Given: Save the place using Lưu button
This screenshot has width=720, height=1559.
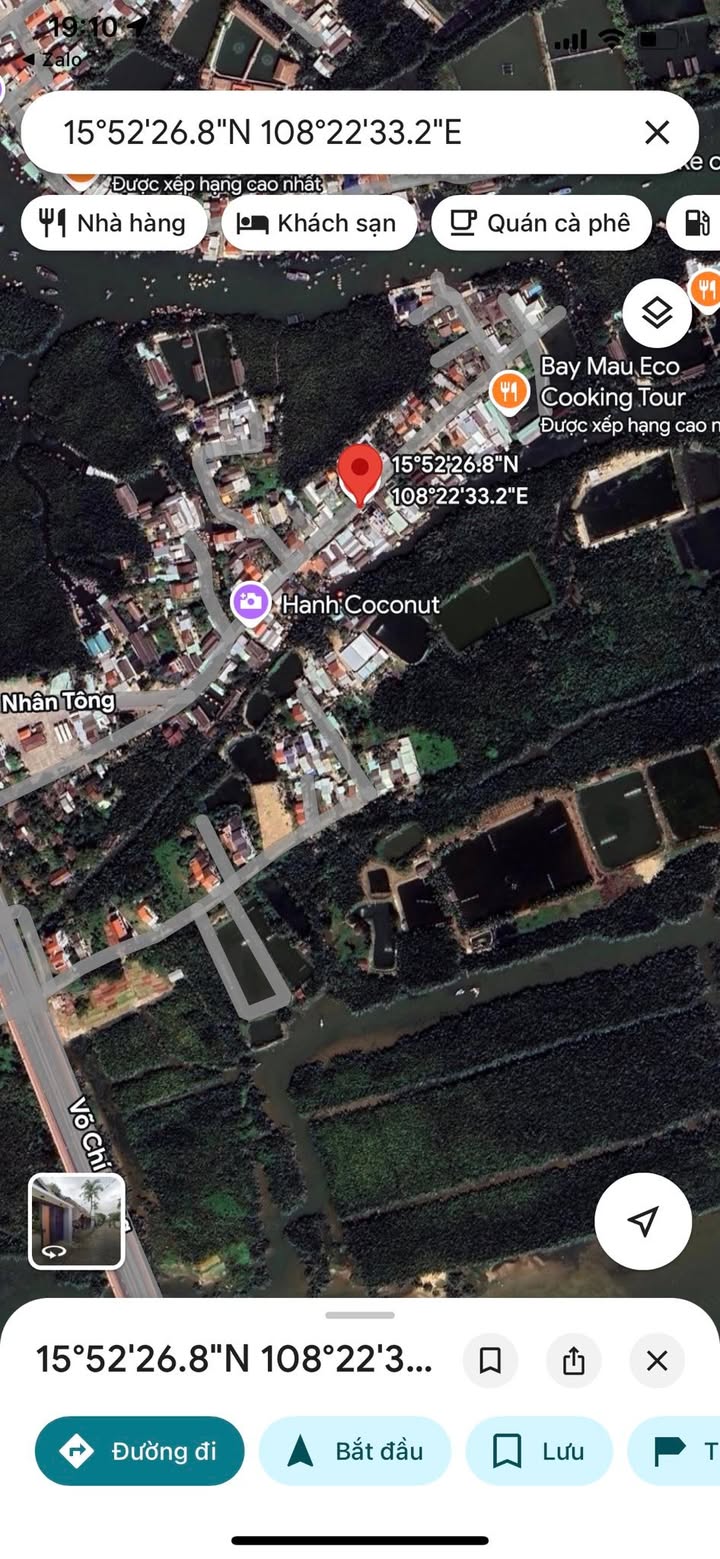Looking at the screenshot, I should 538,1450.
